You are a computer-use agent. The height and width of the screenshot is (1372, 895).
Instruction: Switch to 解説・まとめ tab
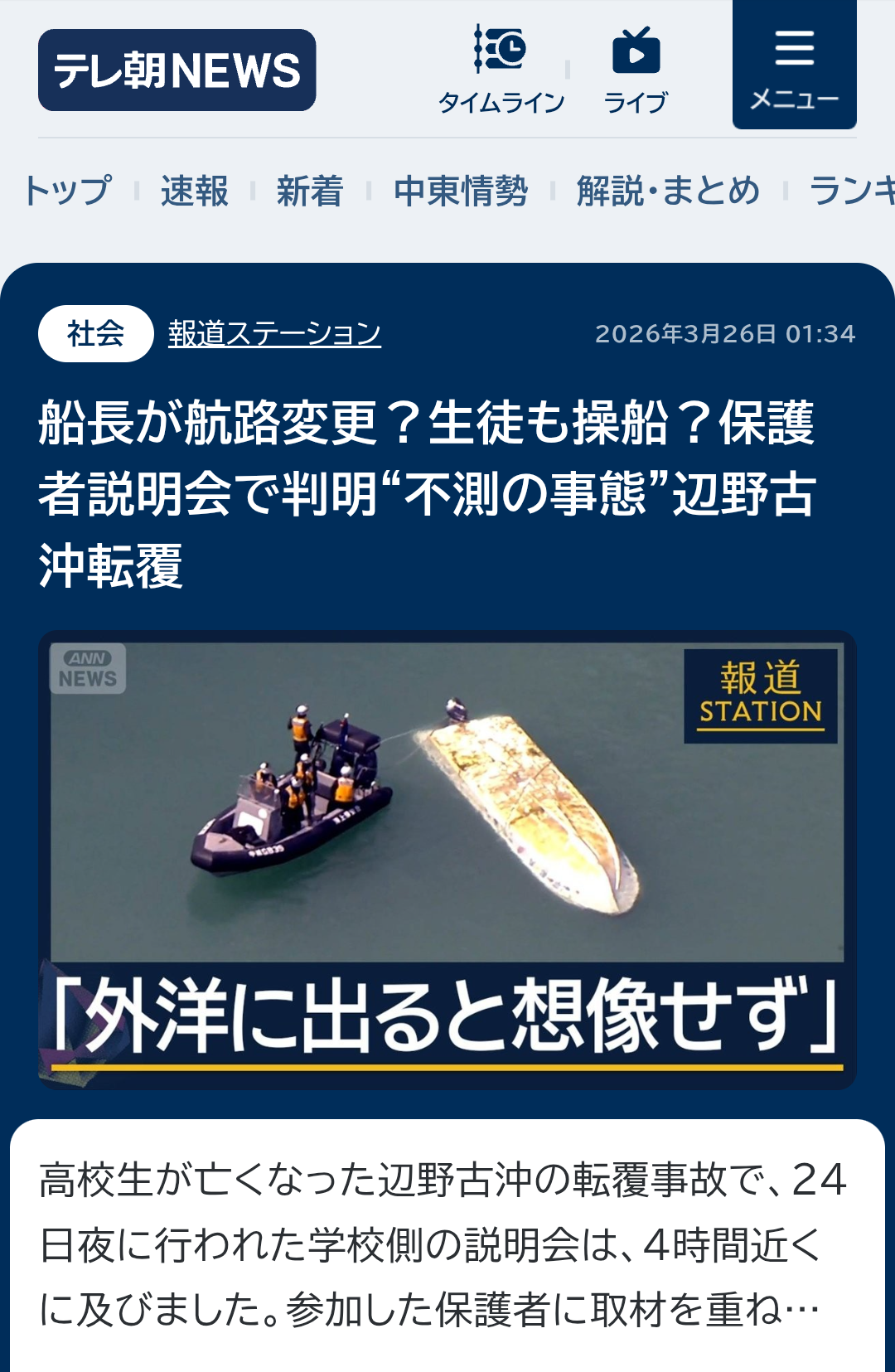coord(667,191)
